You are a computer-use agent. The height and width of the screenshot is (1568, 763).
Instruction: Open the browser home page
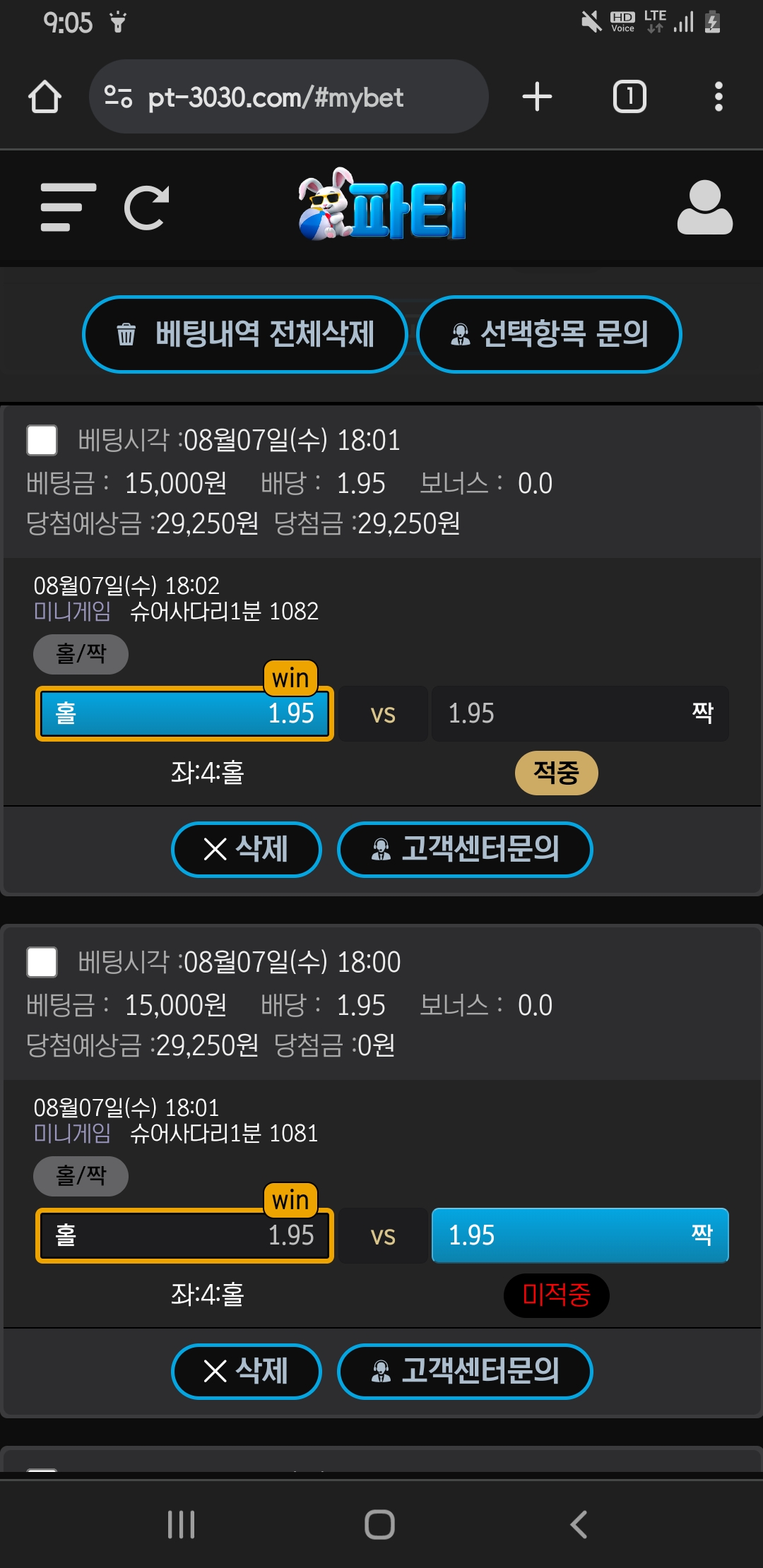click(x=45, y=97)
